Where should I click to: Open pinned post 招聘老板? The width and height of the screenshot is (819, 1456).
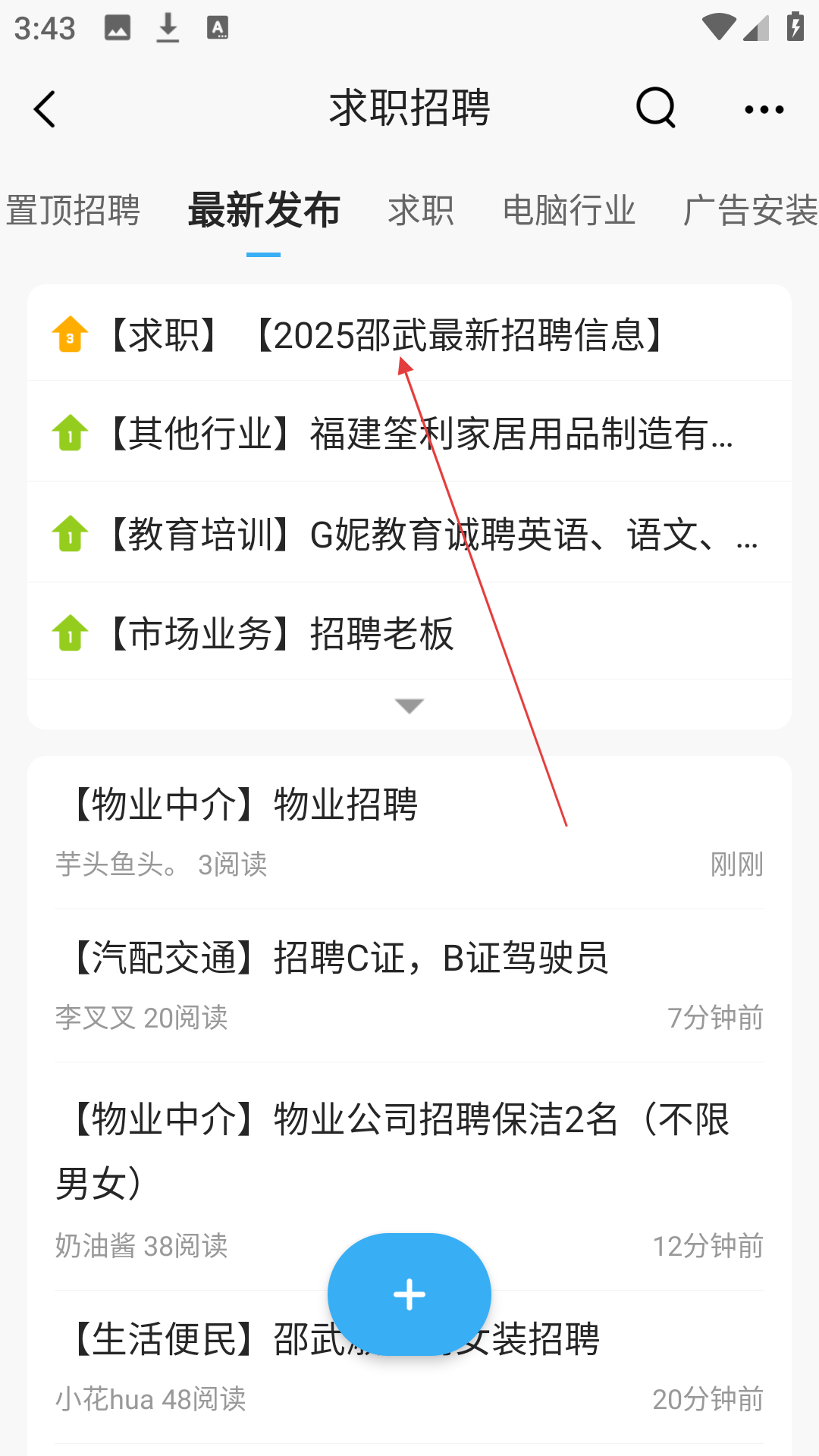point(409,633)
